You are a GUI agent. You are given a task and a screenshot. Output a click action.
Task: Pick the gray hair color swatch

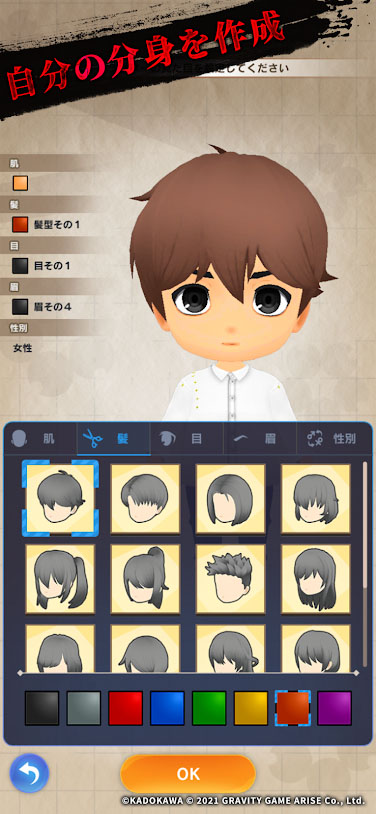pos(84,708)
